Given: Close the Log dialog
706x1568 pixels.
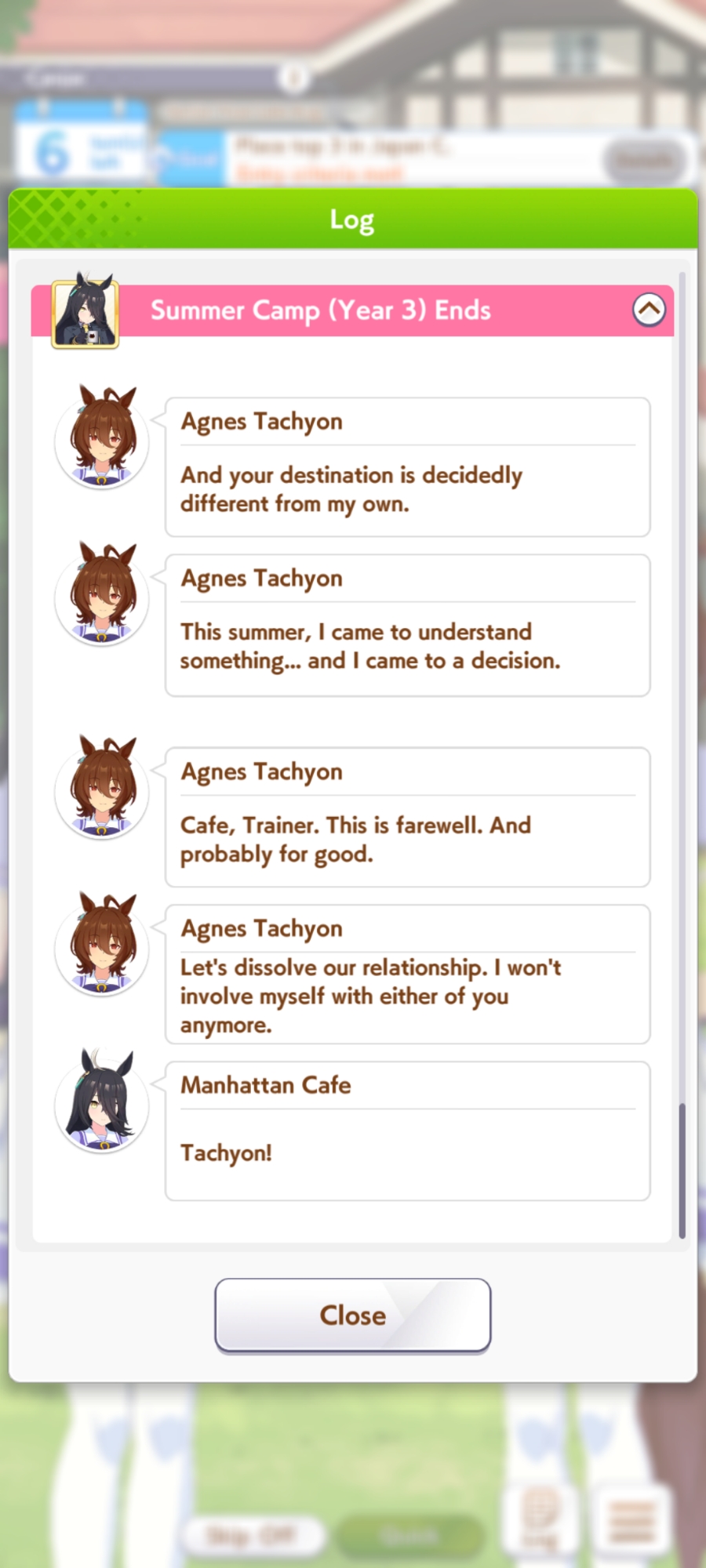Looking at the screenshot, I should [352, 1315].
